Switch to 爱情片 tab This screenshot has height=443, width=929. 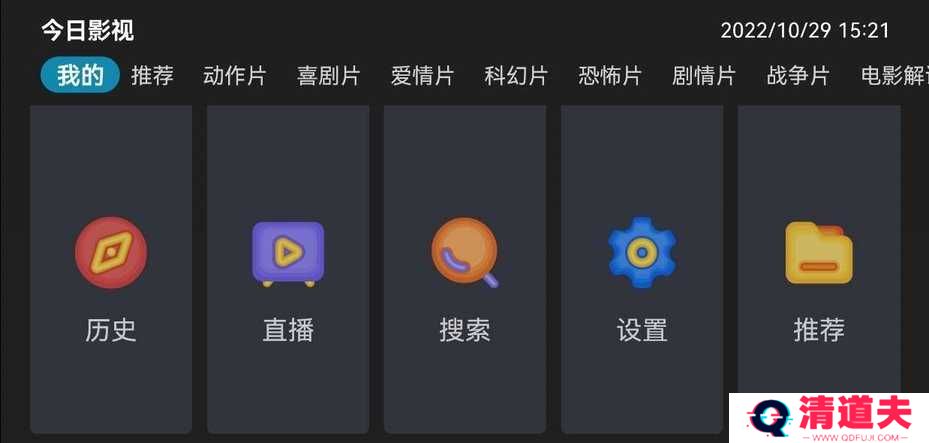[422, 76]
